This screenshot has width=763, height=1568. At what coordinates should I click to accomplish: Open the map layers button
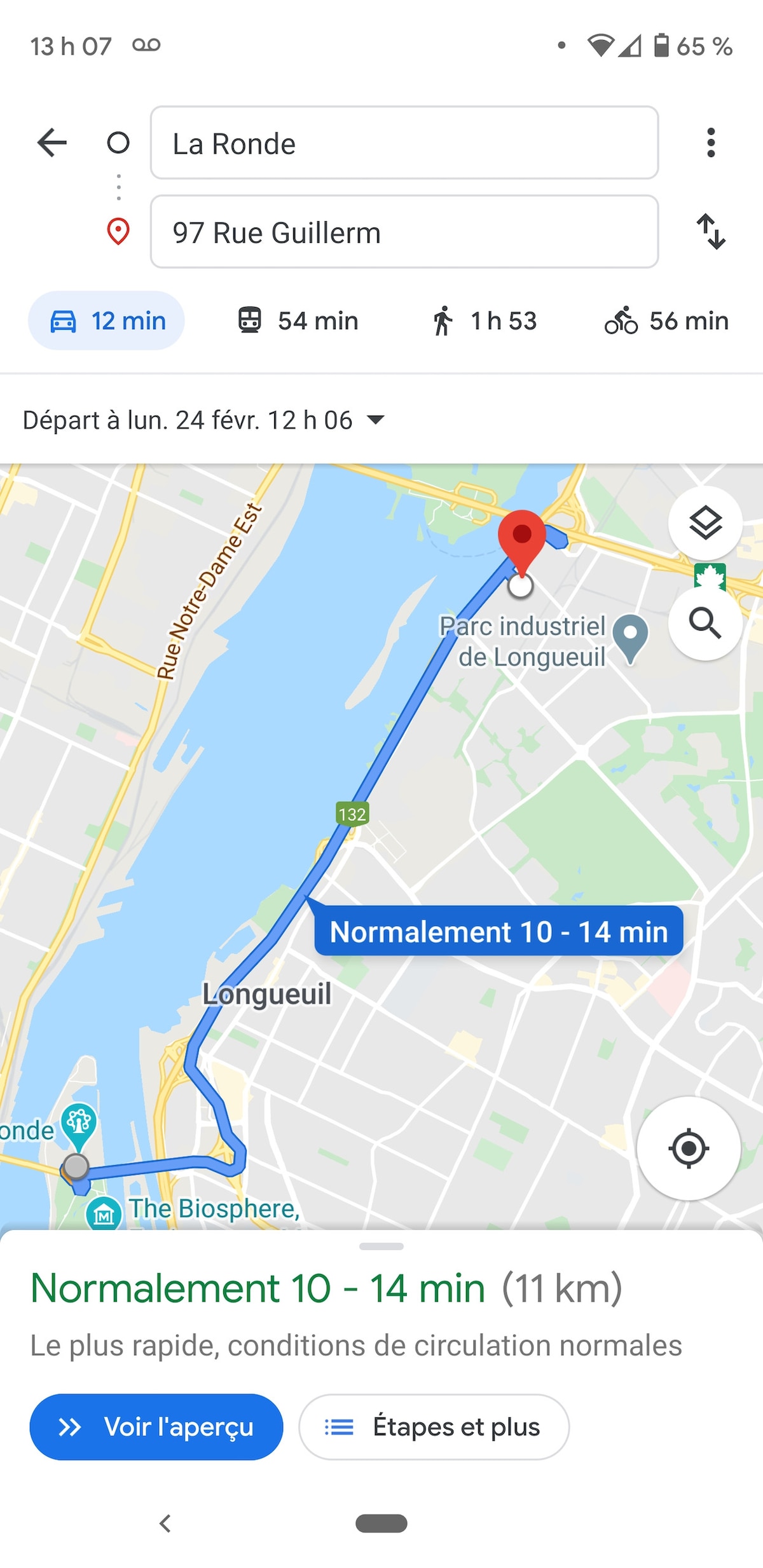705,523
